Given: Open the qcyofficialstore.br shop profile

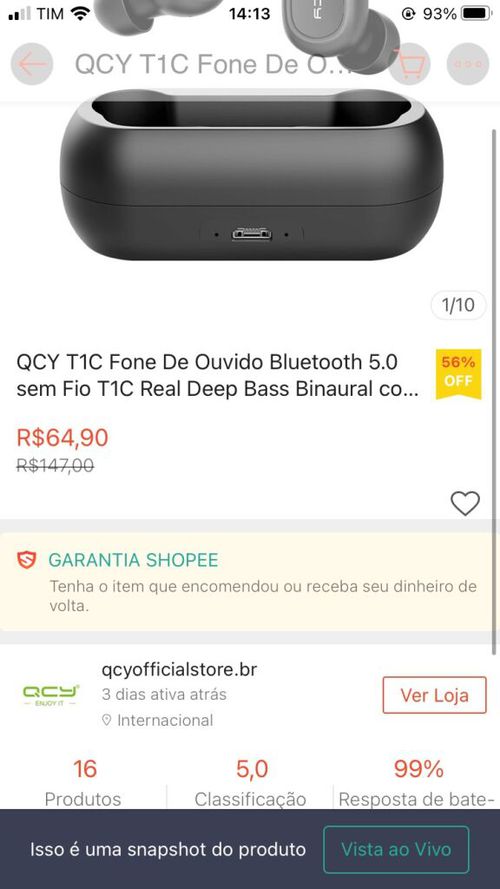Looking at the screenshot, I should [179, 670].
